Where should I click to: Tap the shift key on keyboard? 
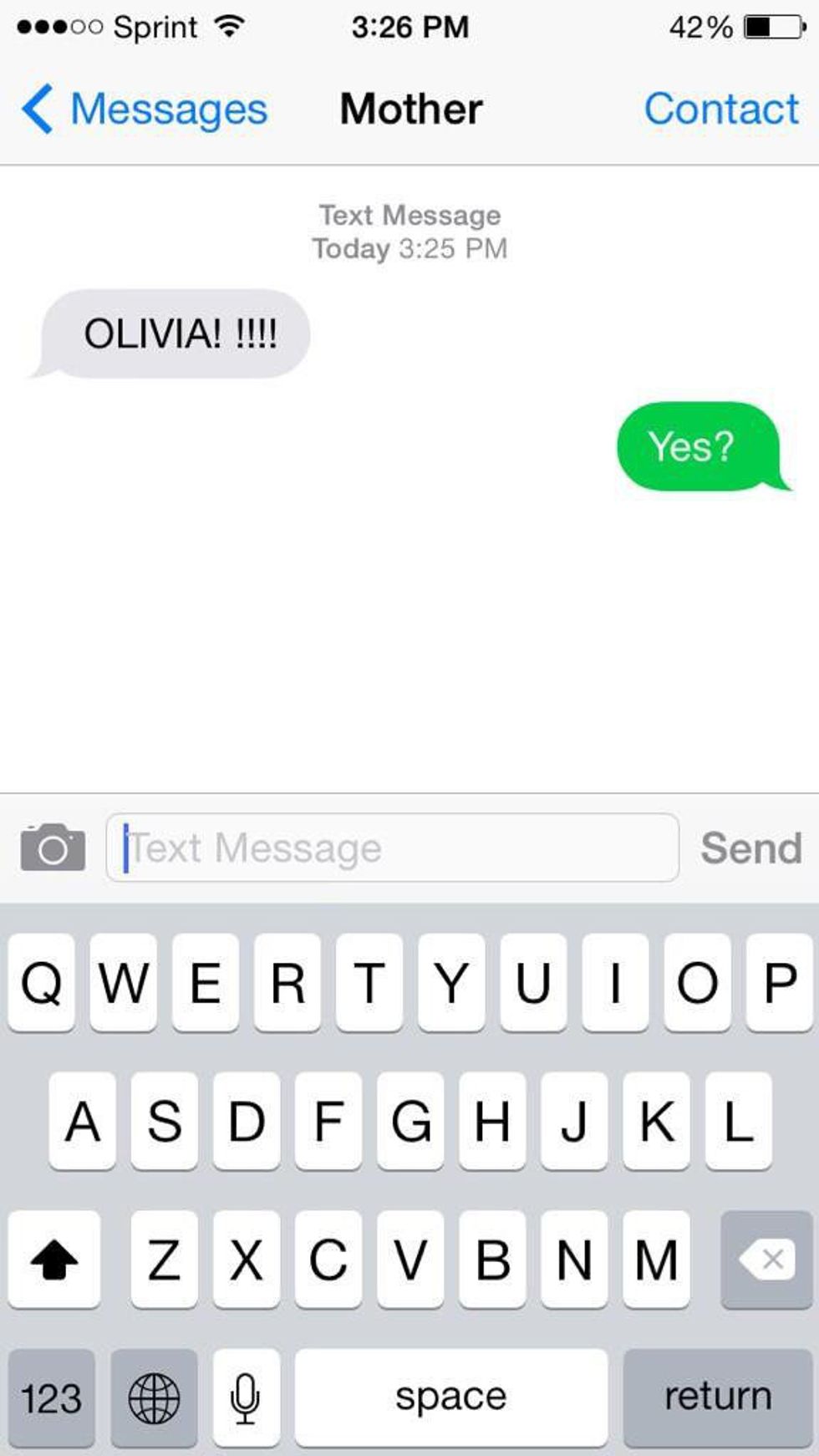coord(54,1259)
